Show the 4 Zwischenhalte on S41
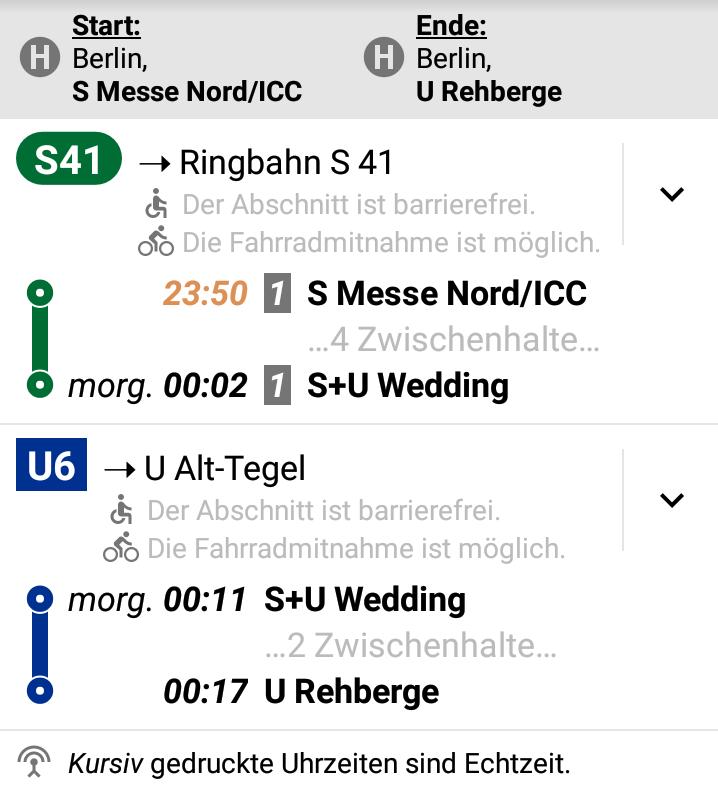Screen dimensions: 718x785 click(x=452, y=340)
